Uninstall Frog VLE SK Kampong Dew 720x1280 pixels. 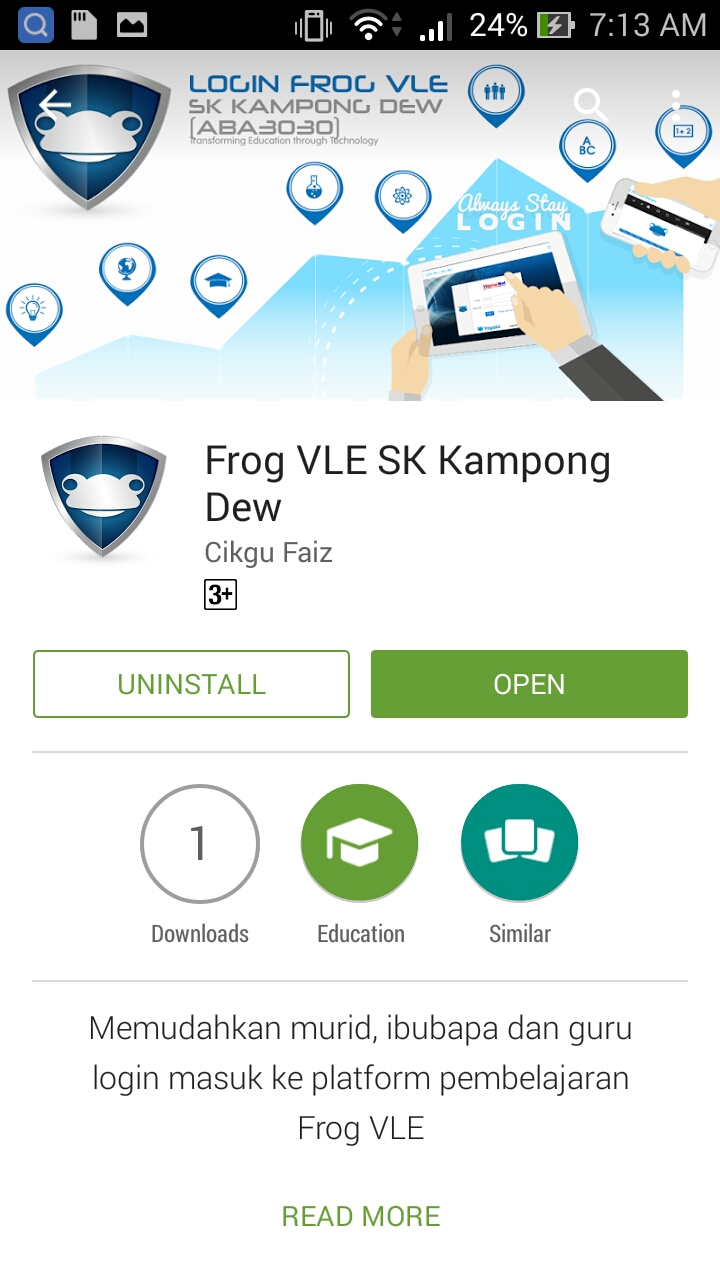[191, 684]
